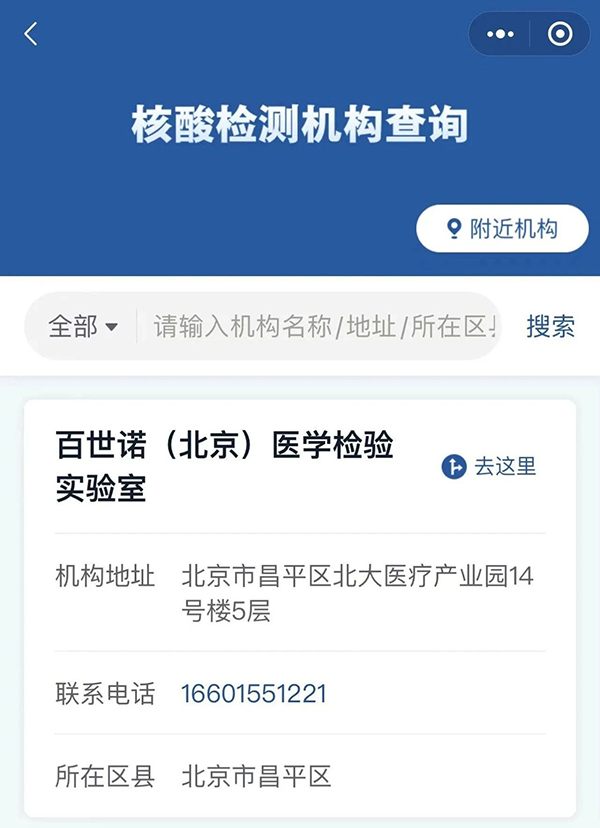Go back using the top-left arrow
The image size is (600, 828).
(x=31, y=34)
